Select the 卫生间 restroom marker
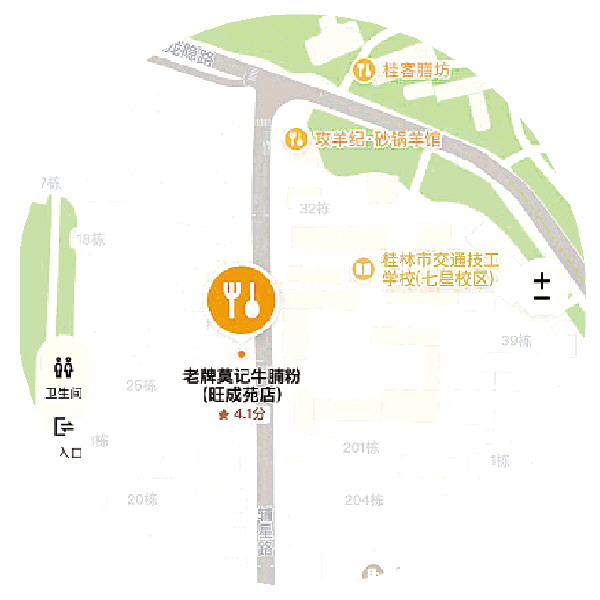This screenshot has height=600, width=600. (64, 369)
